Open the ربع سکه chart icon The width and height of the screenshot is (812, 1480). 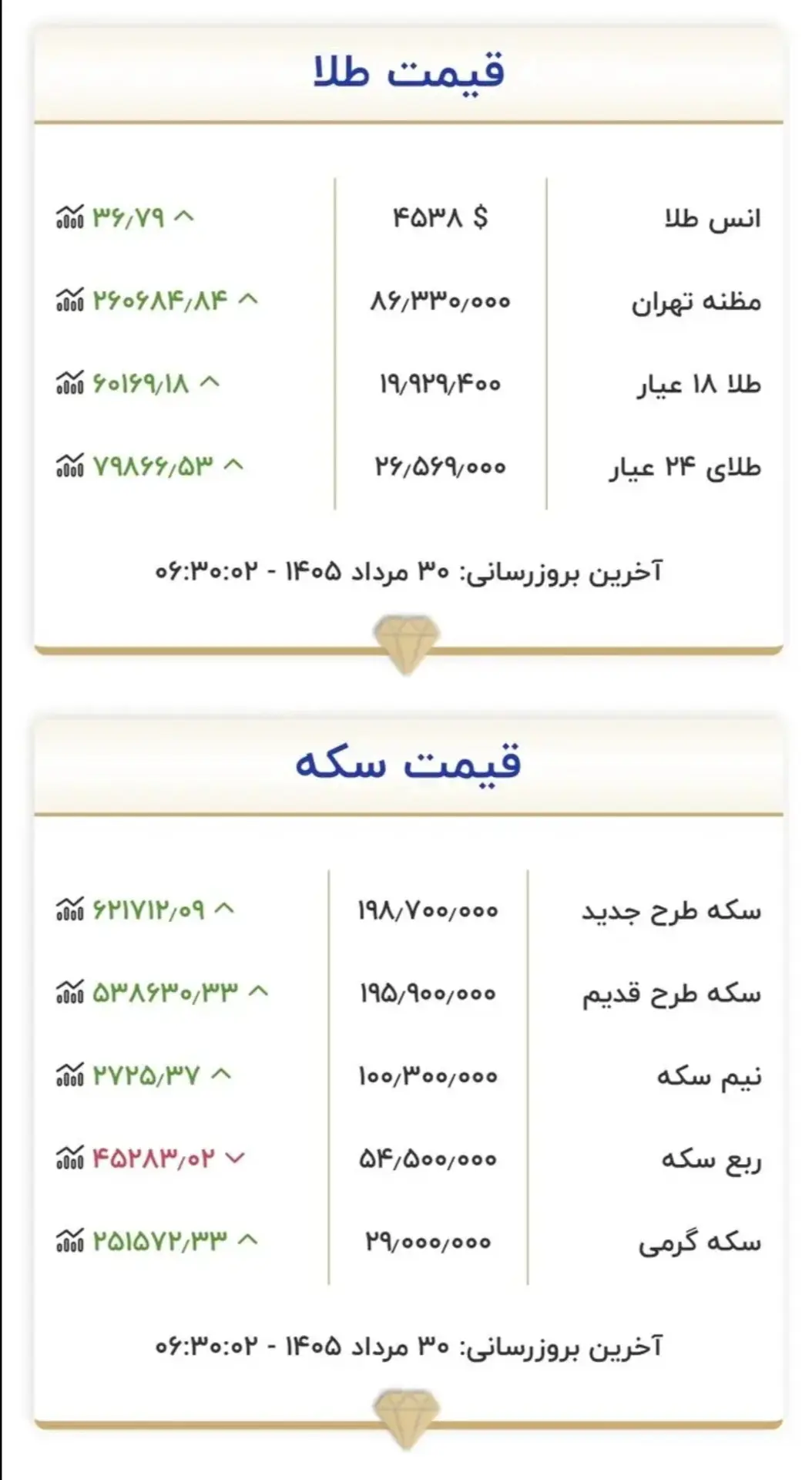pos(69,1158)
